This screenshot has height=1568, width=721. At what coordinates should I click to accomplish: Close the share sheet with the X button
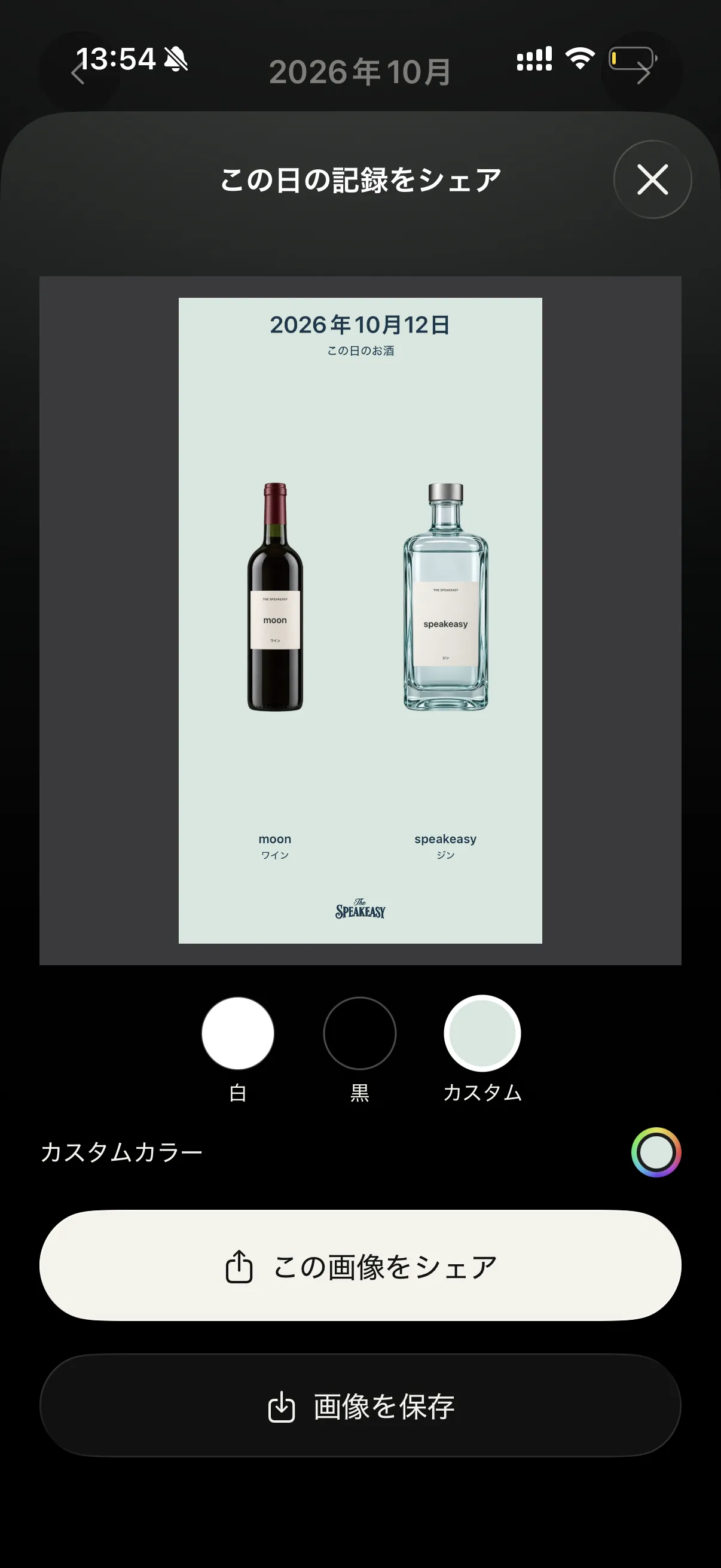652,179
